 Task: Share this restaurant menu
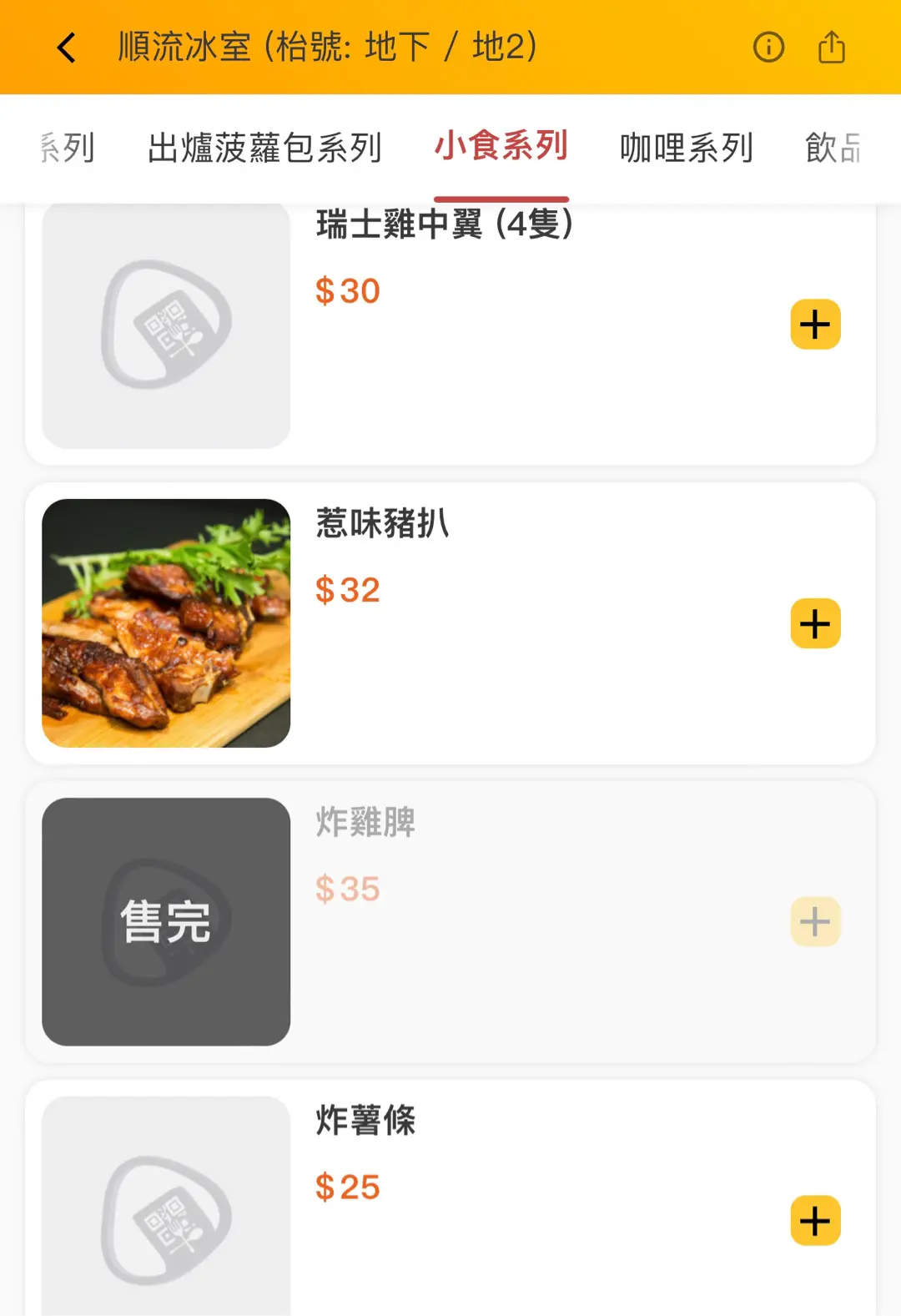point(831,48)
